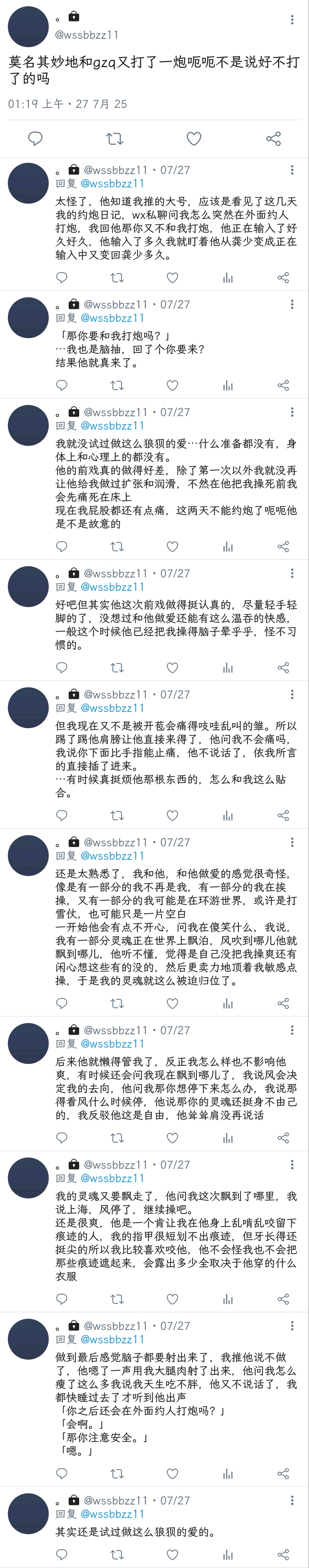View analytics of reply starting 太怪了
Screen dimensions: 309x1568
(x=228, y=278)
